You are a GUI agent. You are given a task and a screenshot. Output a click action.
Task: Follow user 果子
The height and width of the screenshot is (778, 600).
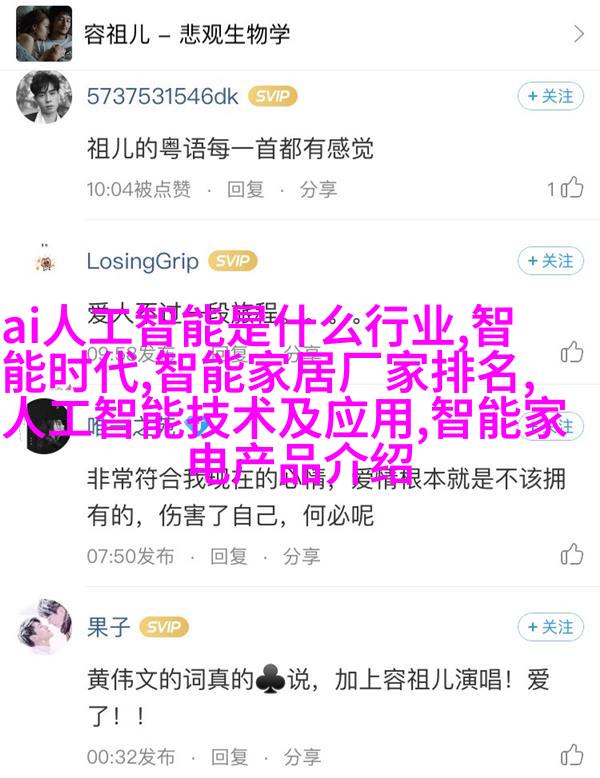pos(549,627)
